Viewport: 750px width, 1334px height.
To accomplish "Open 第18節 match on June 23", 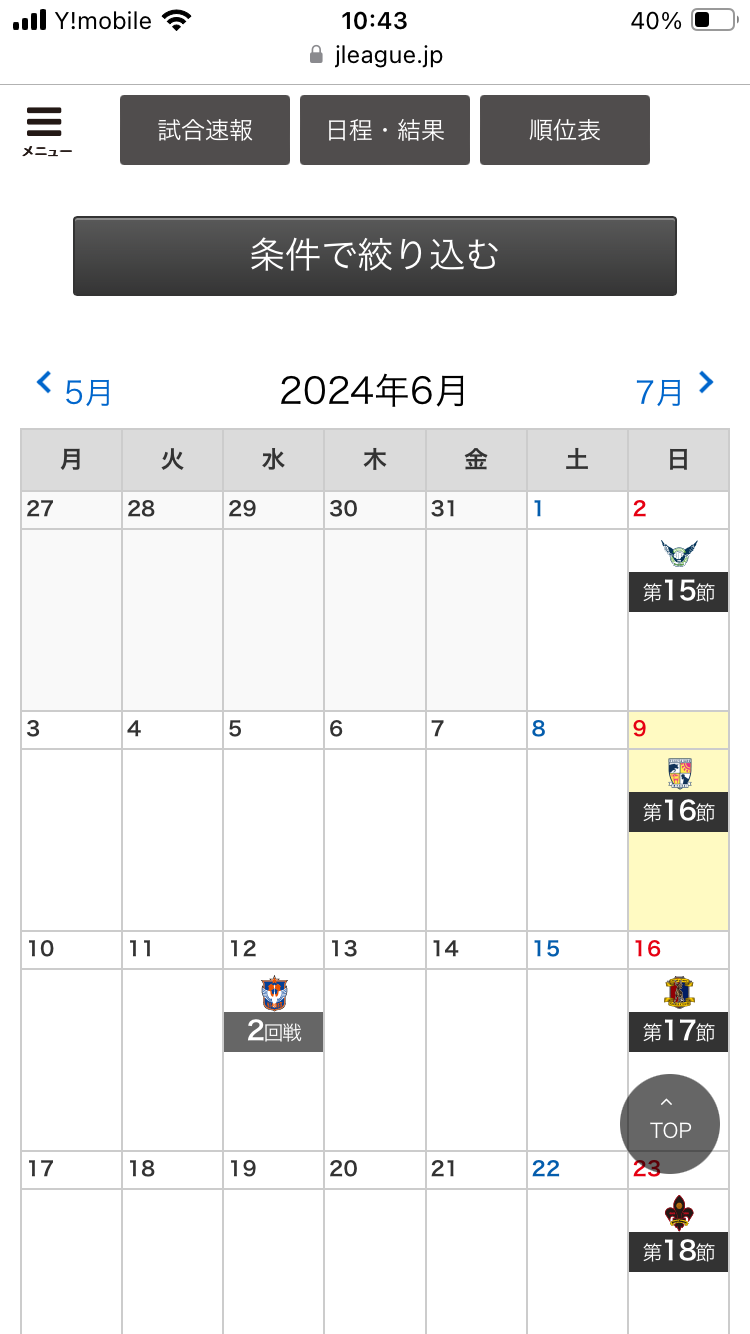I will [x=678, y=1251].
